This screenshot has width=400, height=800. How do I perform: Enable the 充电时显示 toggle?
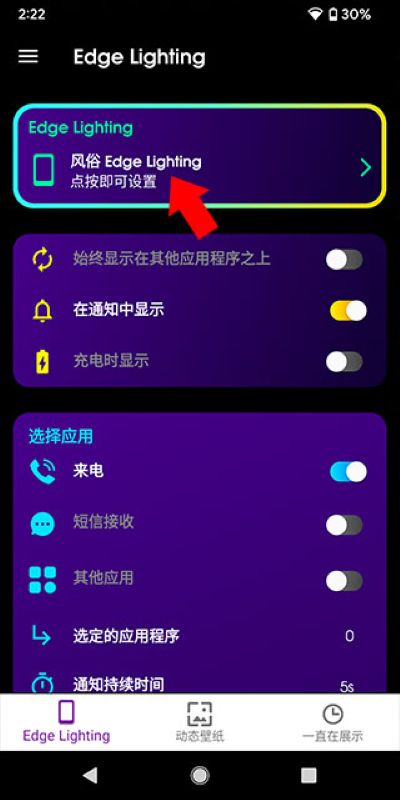pos(345,362)
